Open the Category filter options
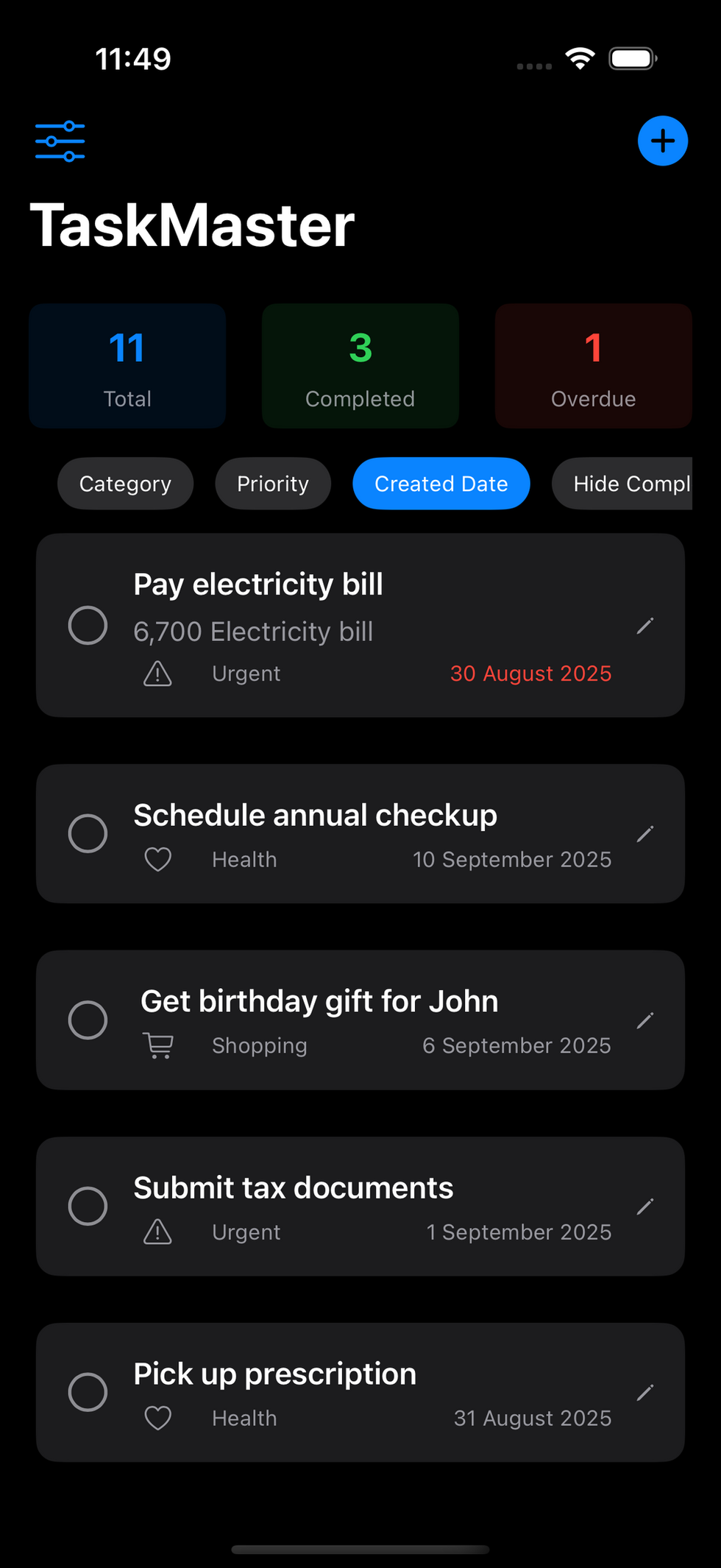The height and width of the screenshot is (1568, 721). point(125,484)
